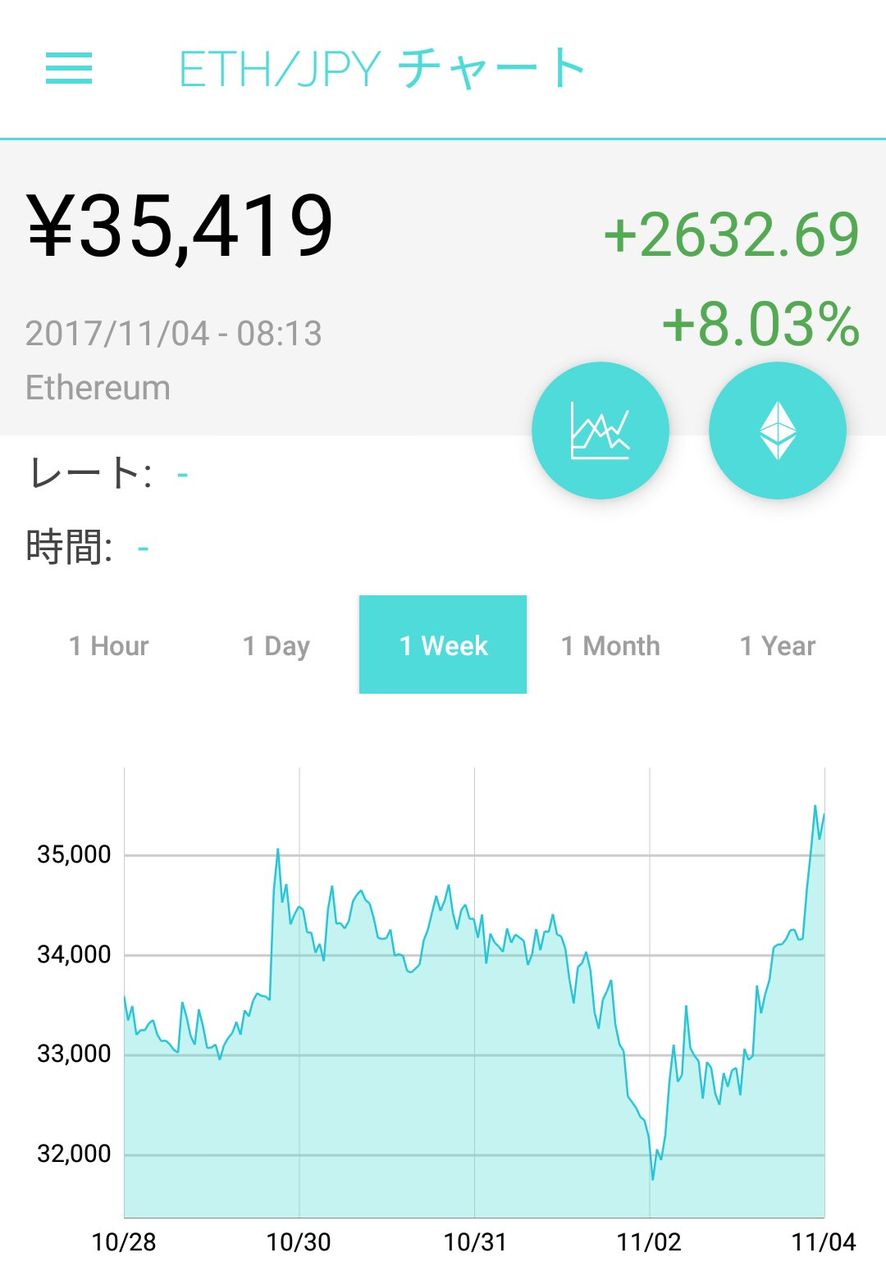This screenshot has height=1280, width=886.
Task: Tap the chart type floating button
Action: tap(600, 431)
